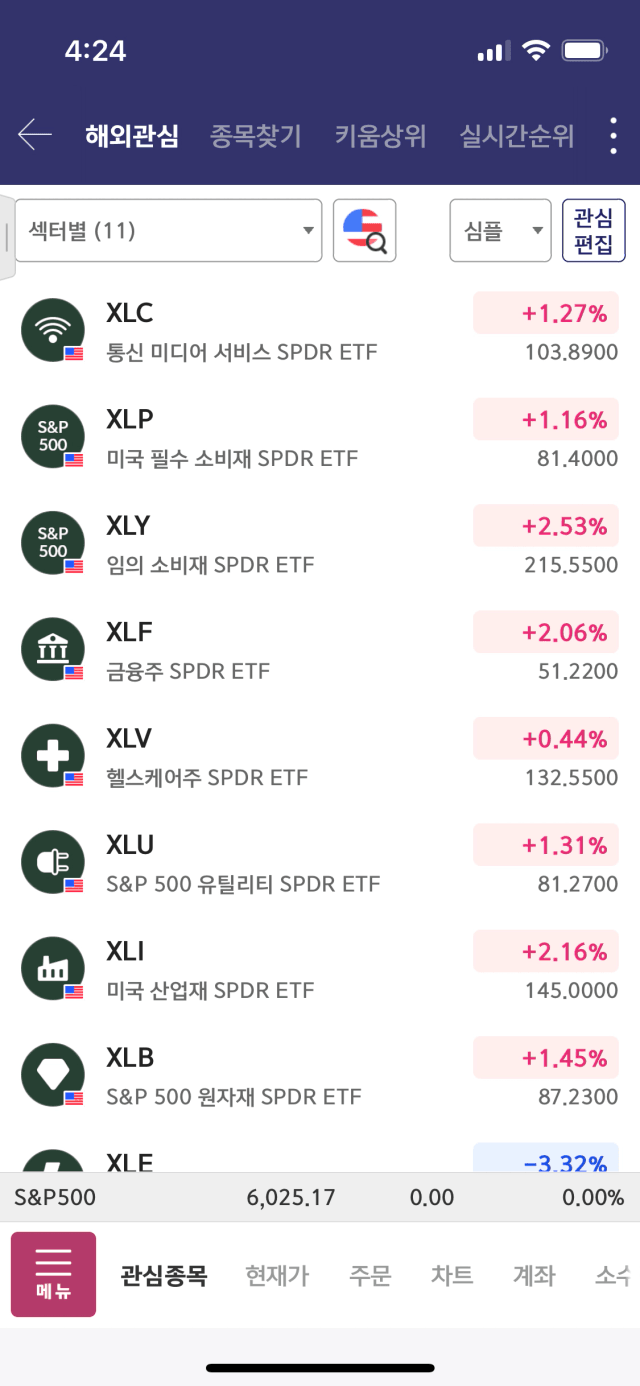Open the XLC communication services ETF row
This screenshot has width=640, height=1386.
coord(320,330)
